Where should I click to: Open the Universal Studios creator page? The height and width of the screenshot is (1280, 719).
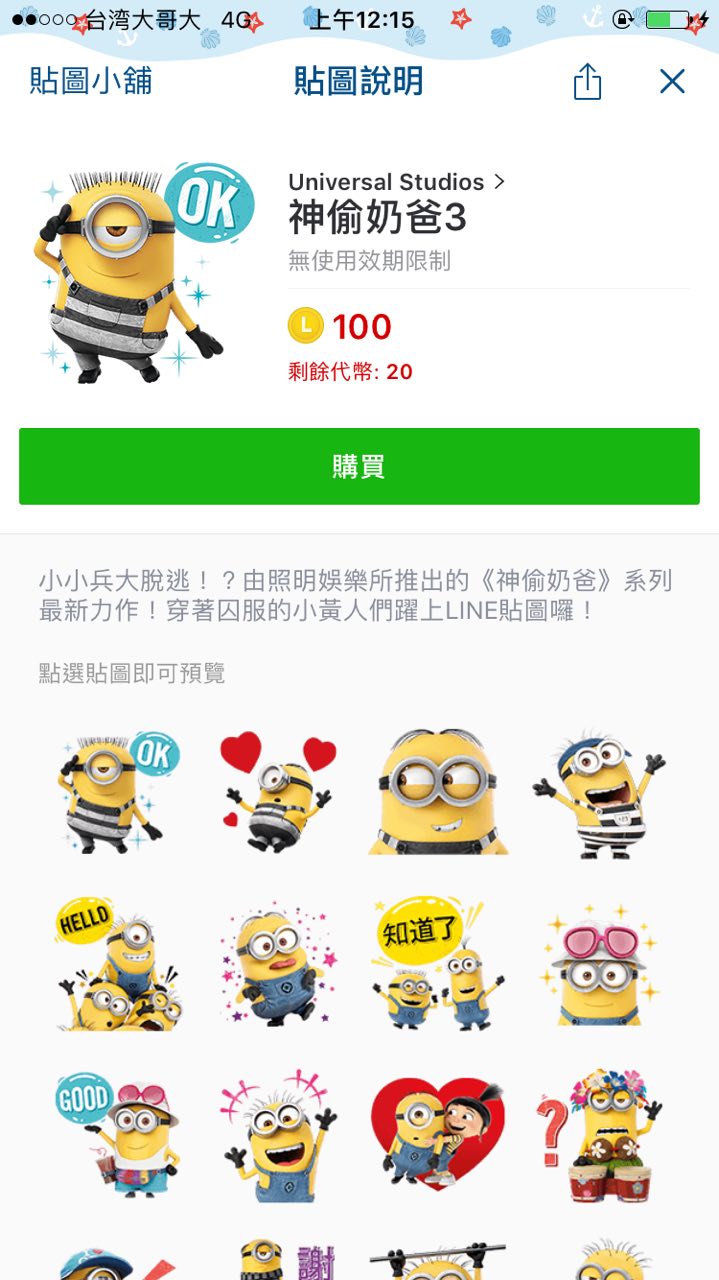tap(396, 182)
